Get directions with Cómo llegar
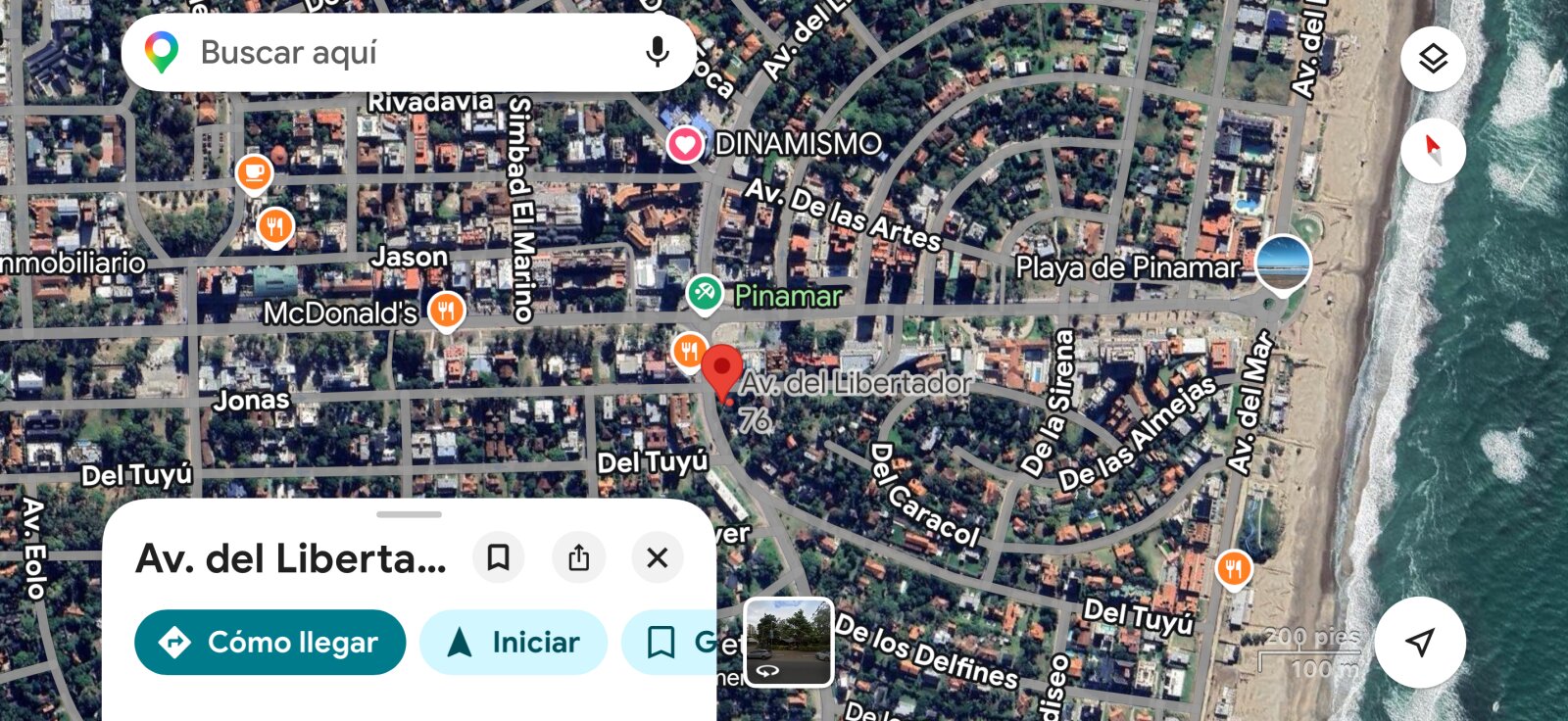The height and width of the screenshot is (721, 1568). click(270, 643)
